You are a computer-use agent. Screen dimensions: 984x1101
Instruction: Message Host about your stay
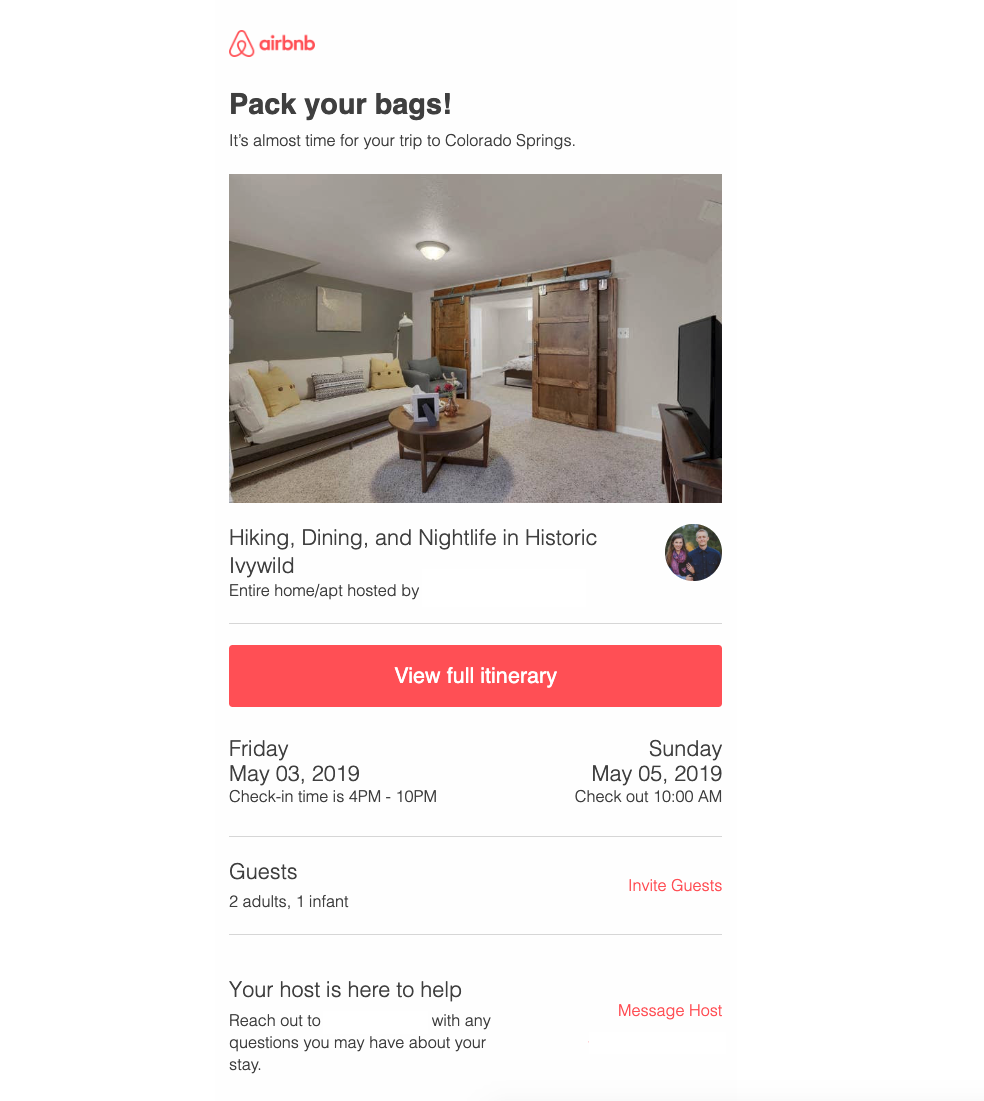(x=669, y=1011)
